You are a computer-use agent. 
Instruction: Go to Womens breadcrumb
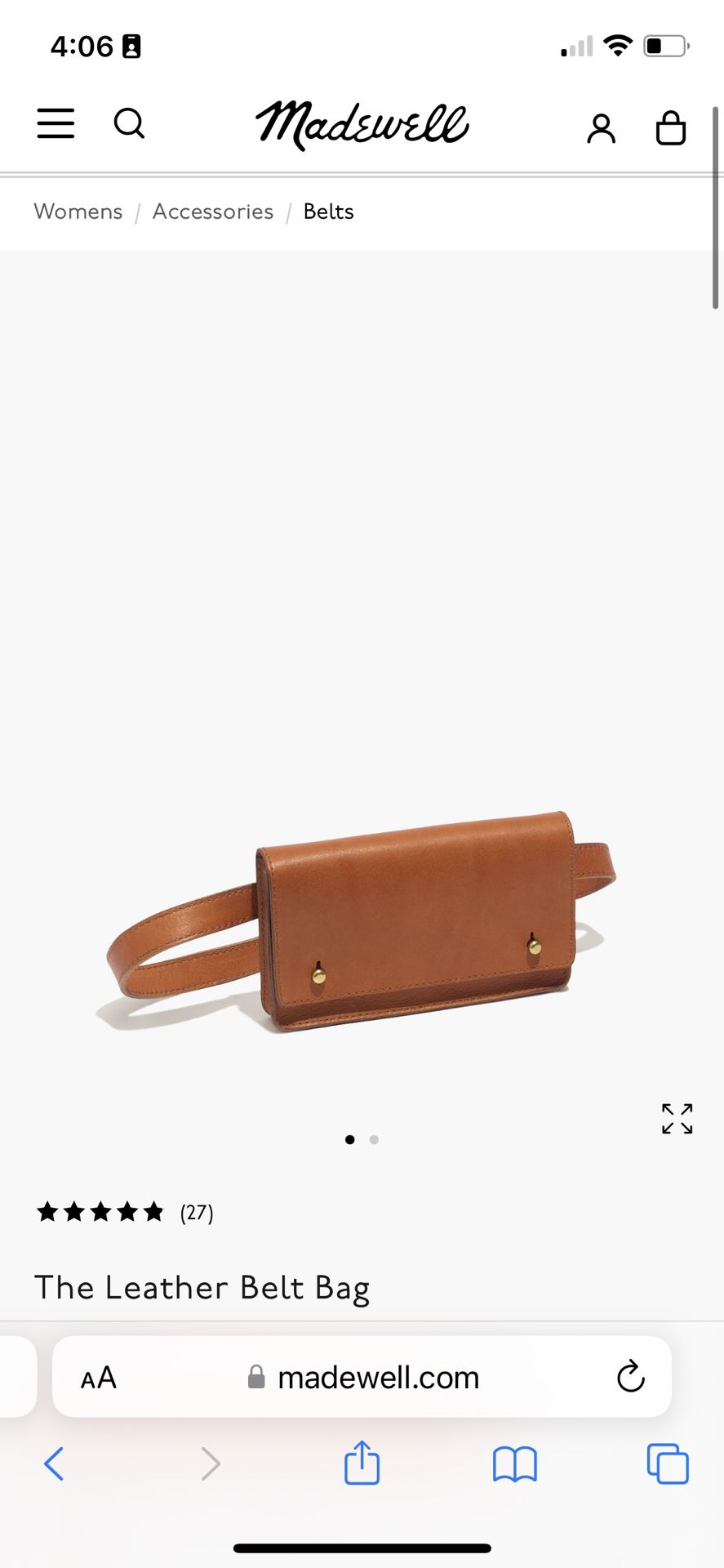pos(78,212)
